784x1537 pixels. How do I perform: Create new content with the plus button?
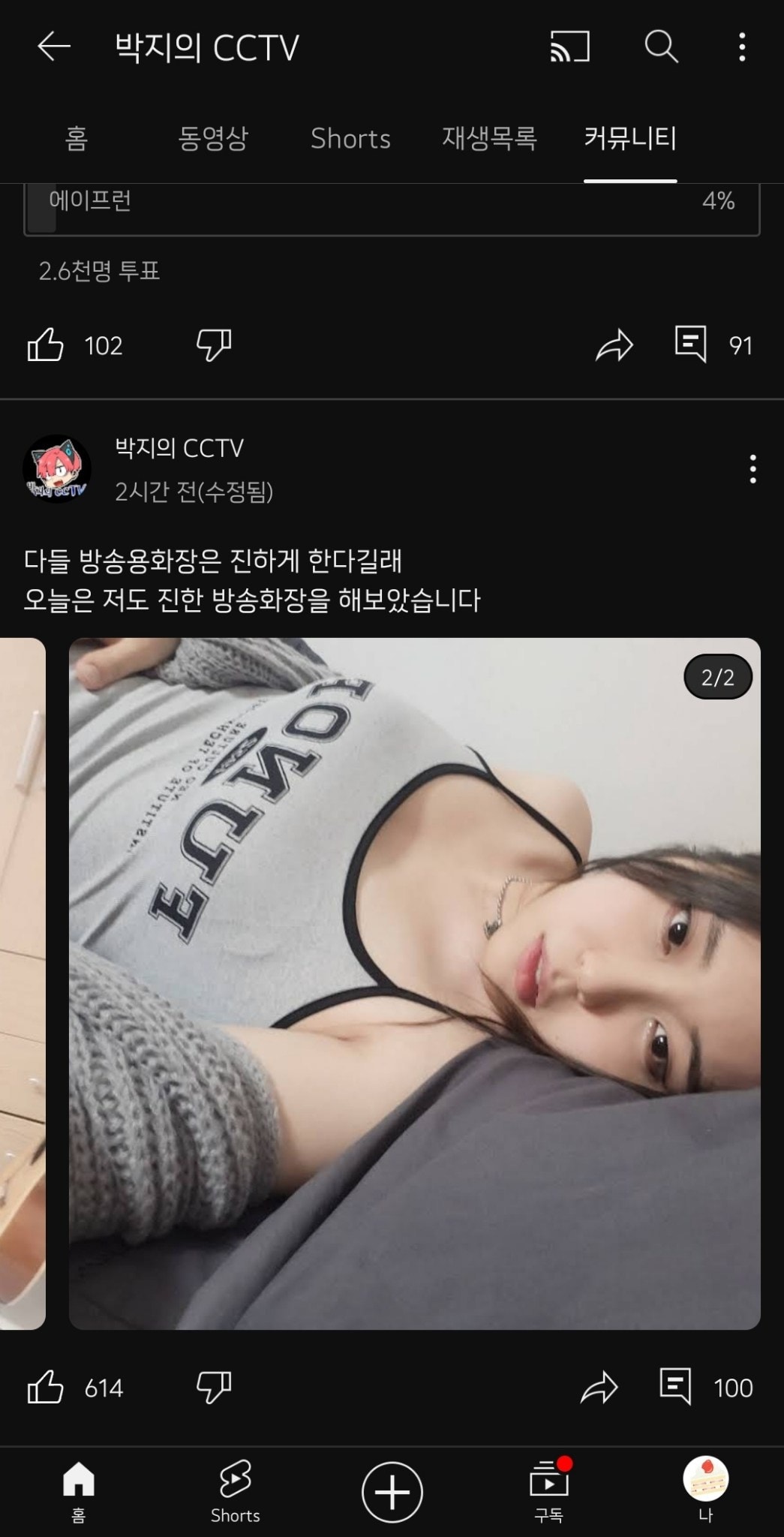392,1491
